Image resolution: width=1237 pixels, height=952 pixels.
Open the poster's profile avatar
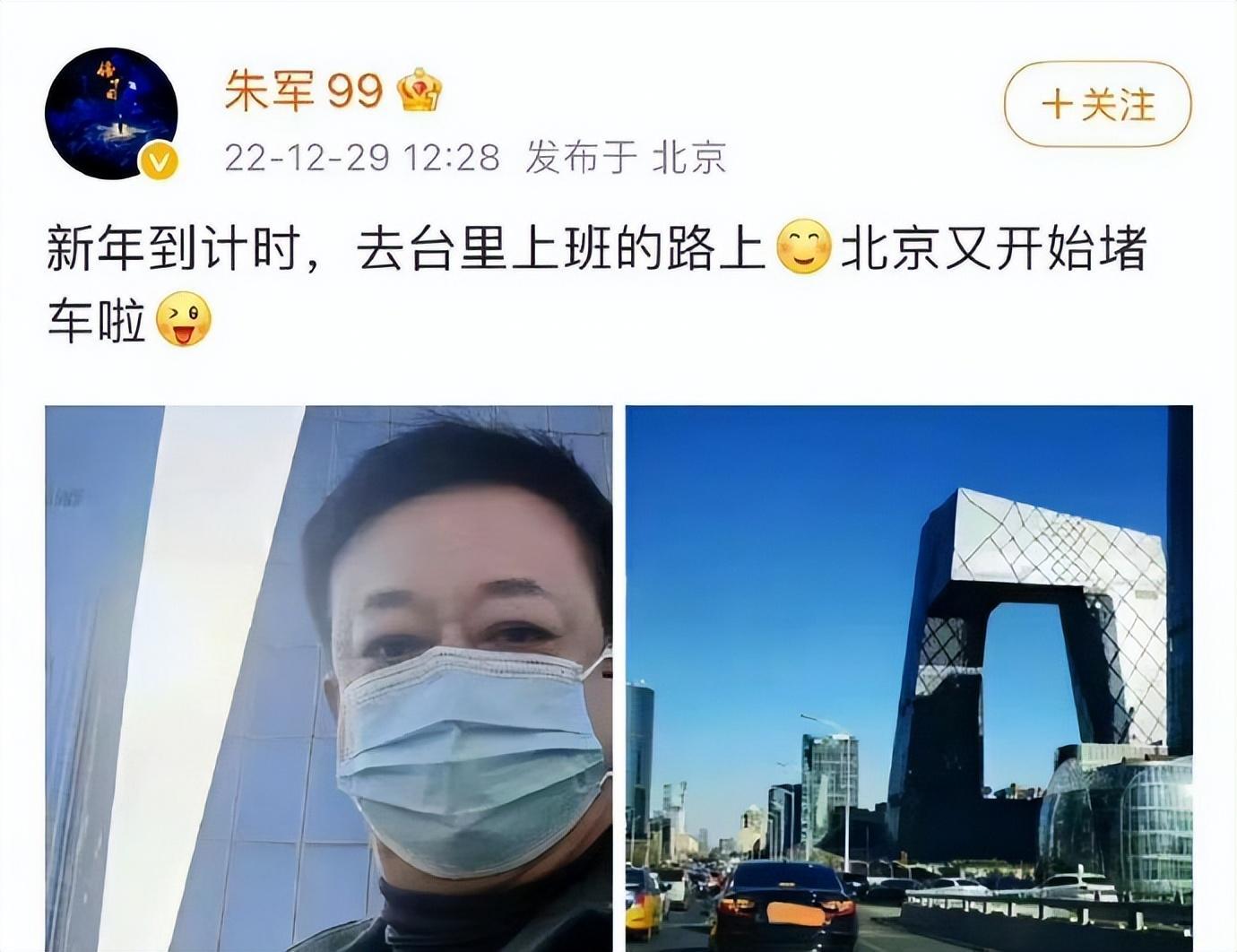[111, 113]
